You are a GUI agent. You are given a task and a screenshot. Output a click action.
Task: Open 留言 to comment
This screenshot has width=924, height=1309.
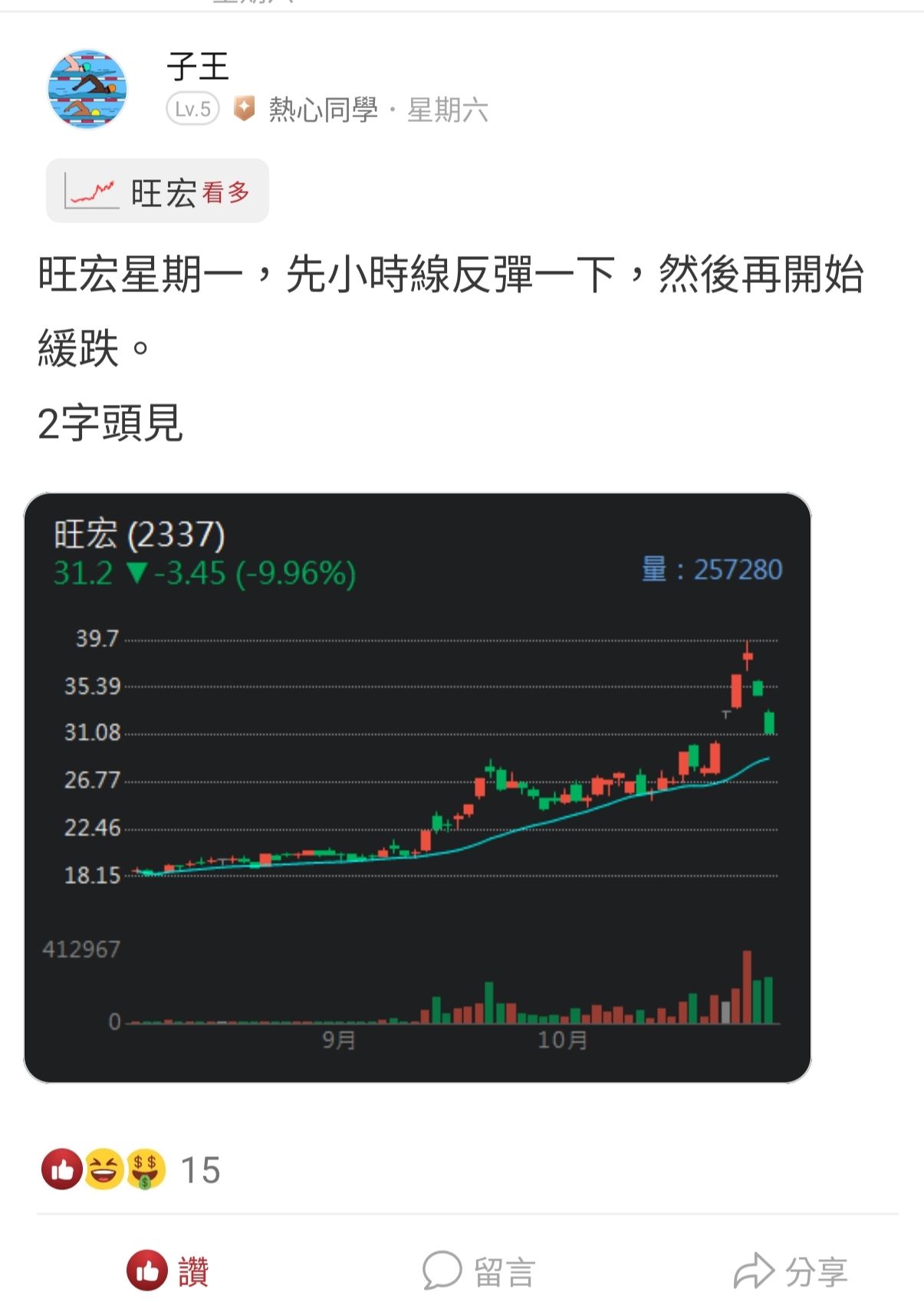tap(478, 1271)
